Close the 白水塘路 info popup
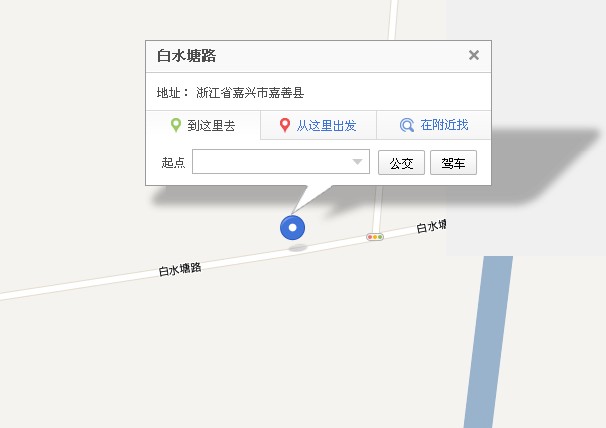 474,55
